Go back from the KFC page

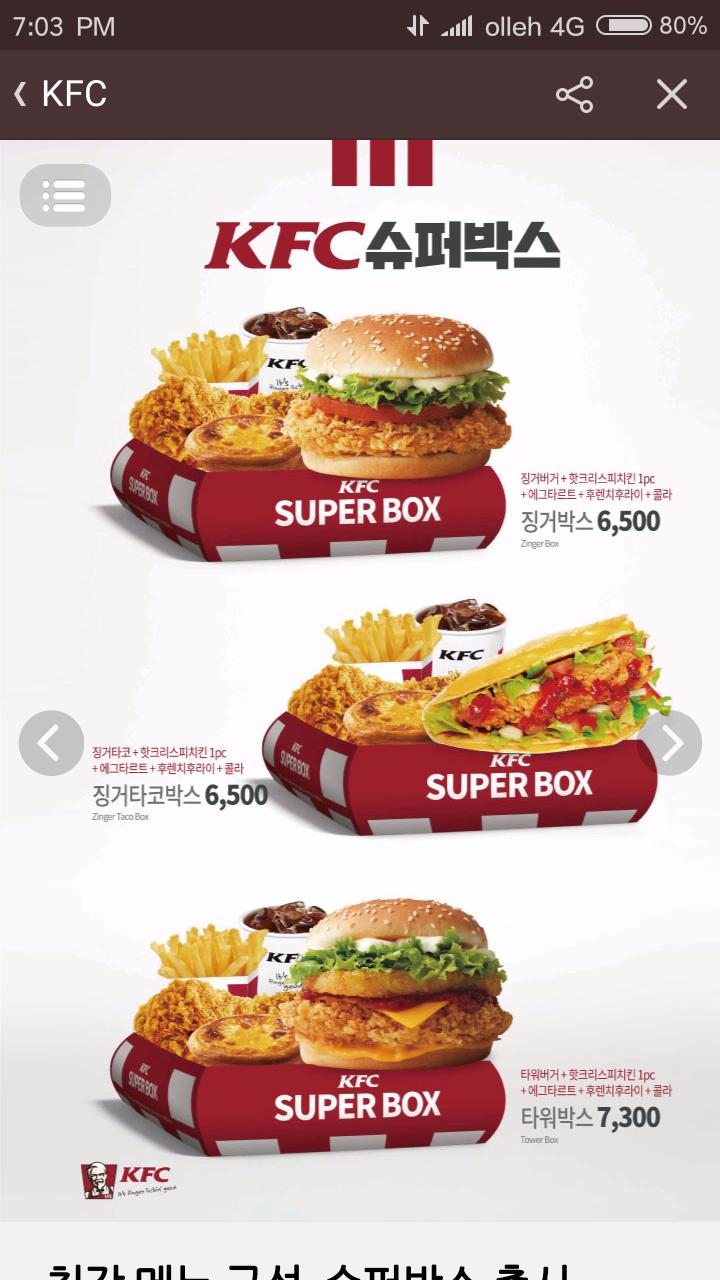(x=22, y=94)
